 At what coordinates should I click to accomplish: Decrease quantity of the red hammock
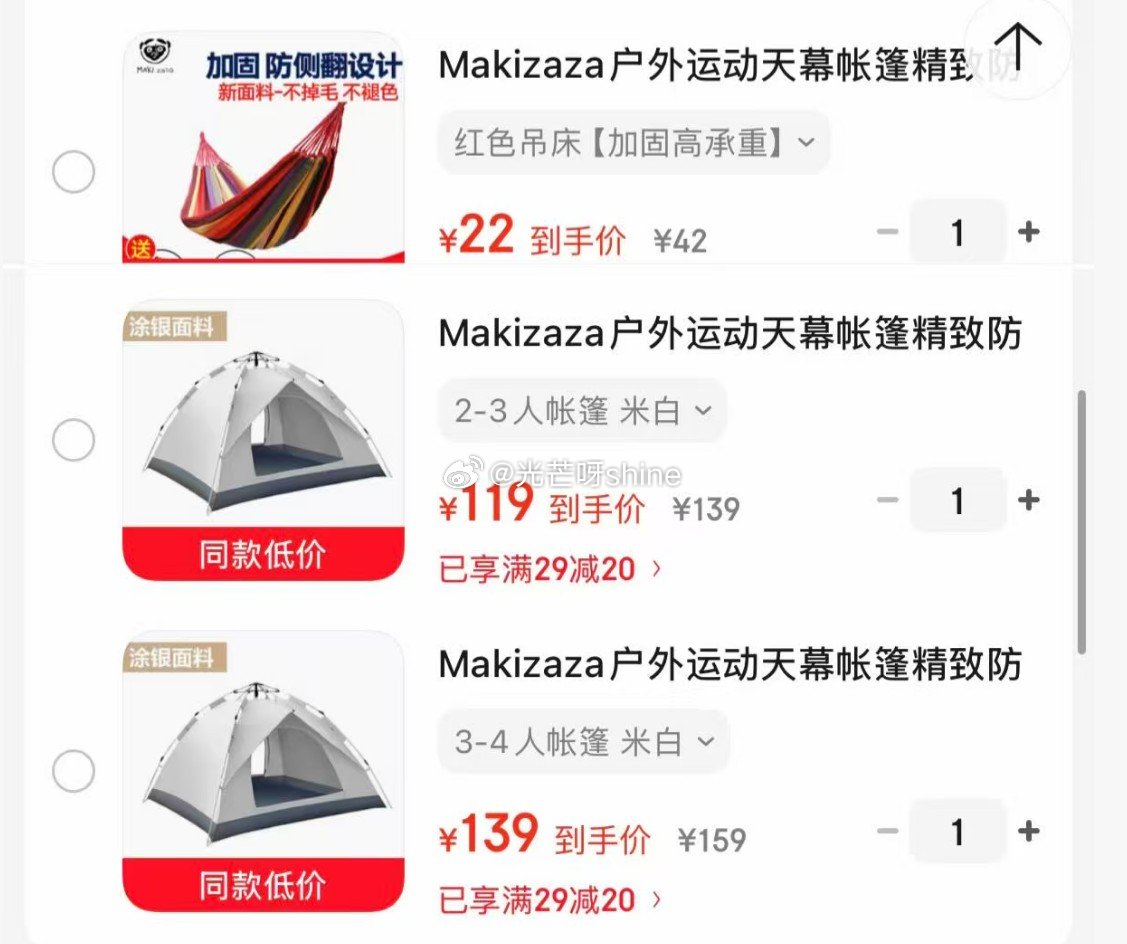click(888, 232)
